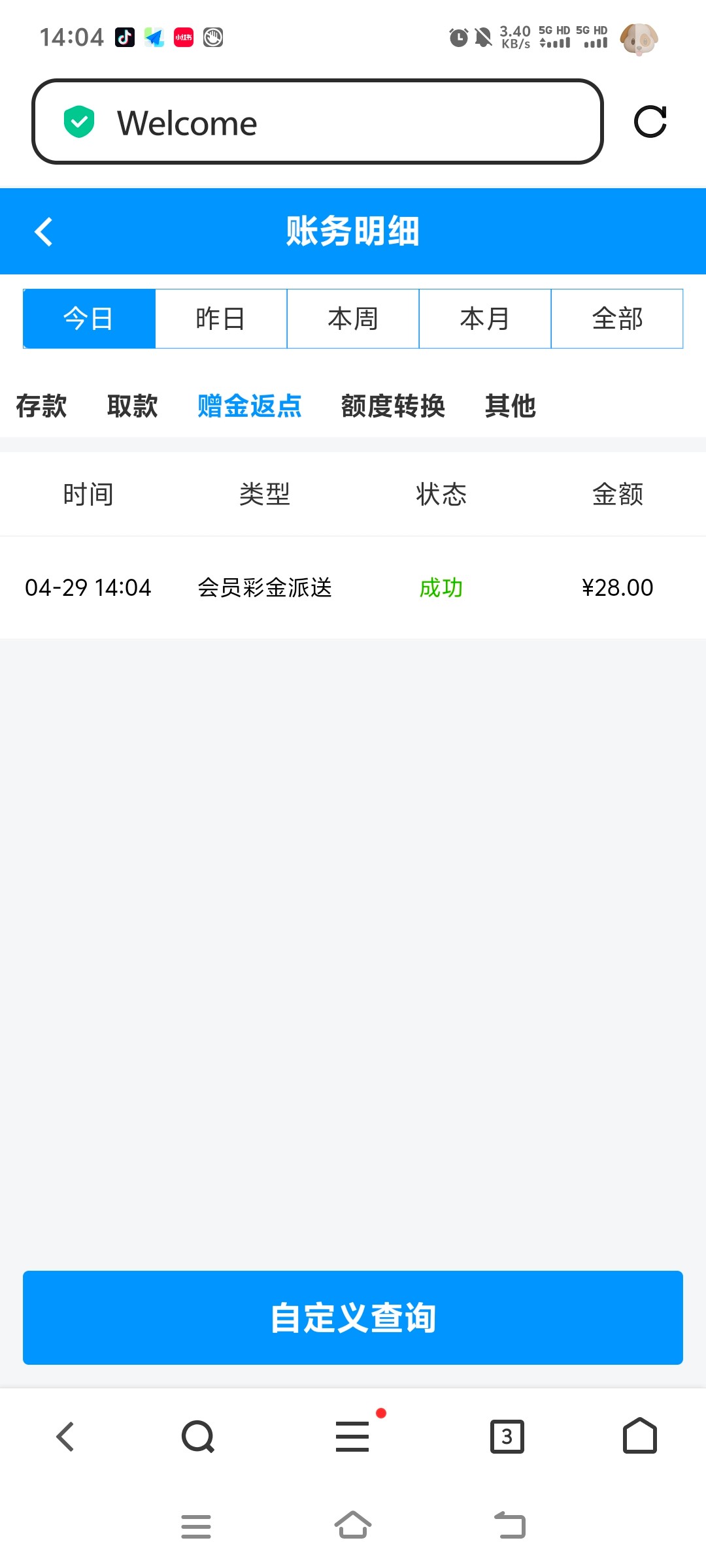
Task: Select the 全部 time tab
Action: (617, 318)
